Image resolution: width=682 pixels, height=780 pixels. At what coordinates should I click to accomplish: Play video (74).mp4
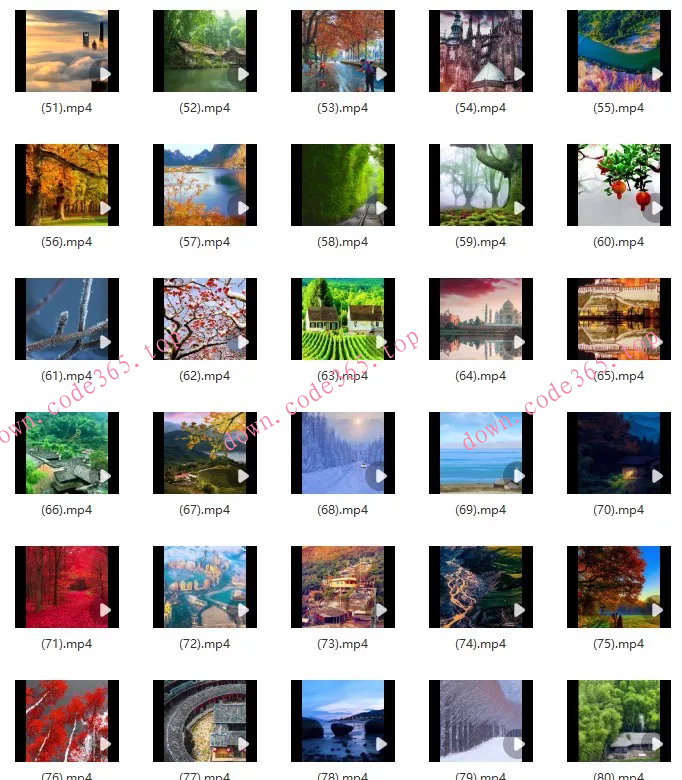(481, 587)
